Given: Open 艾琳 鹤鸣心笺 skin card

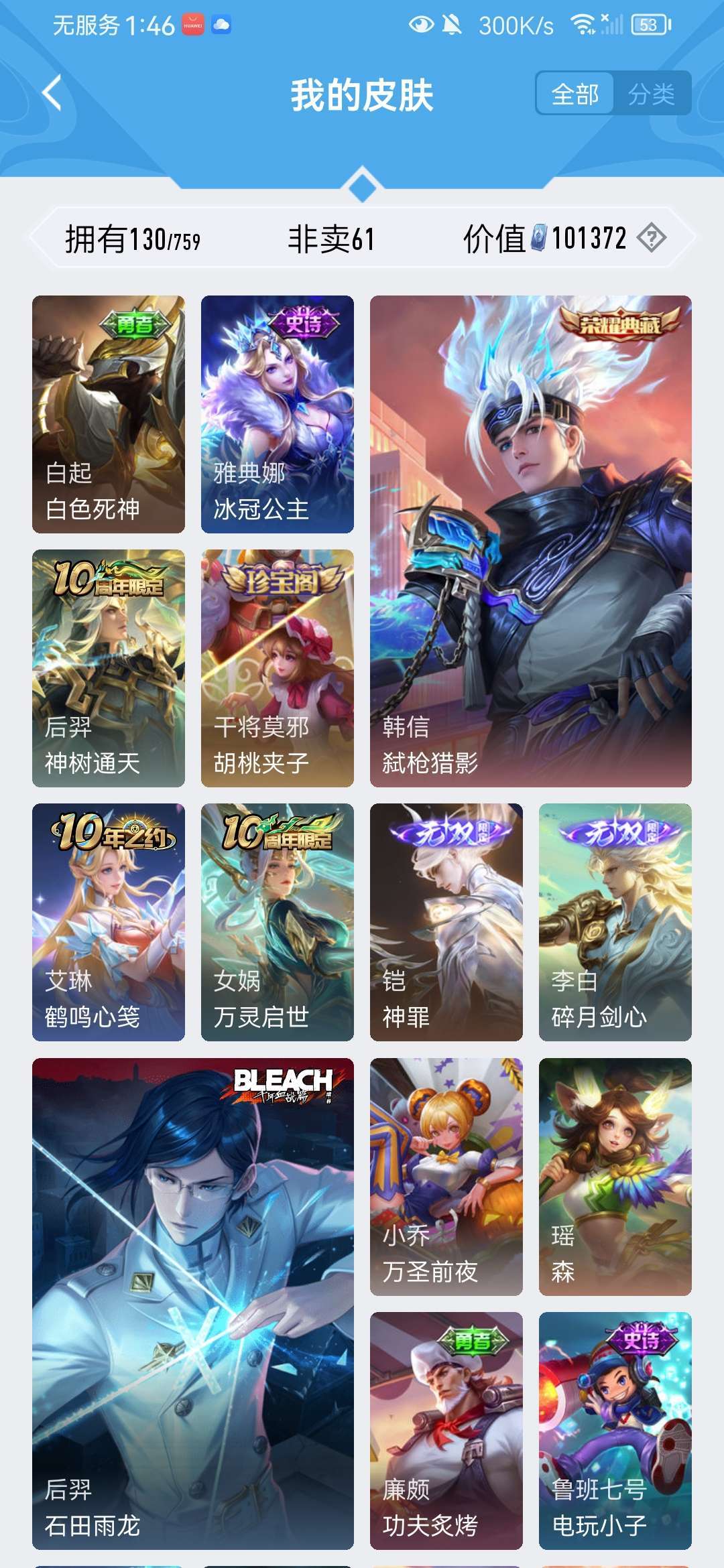Looking at the screenshot, I should pos(109,922).
